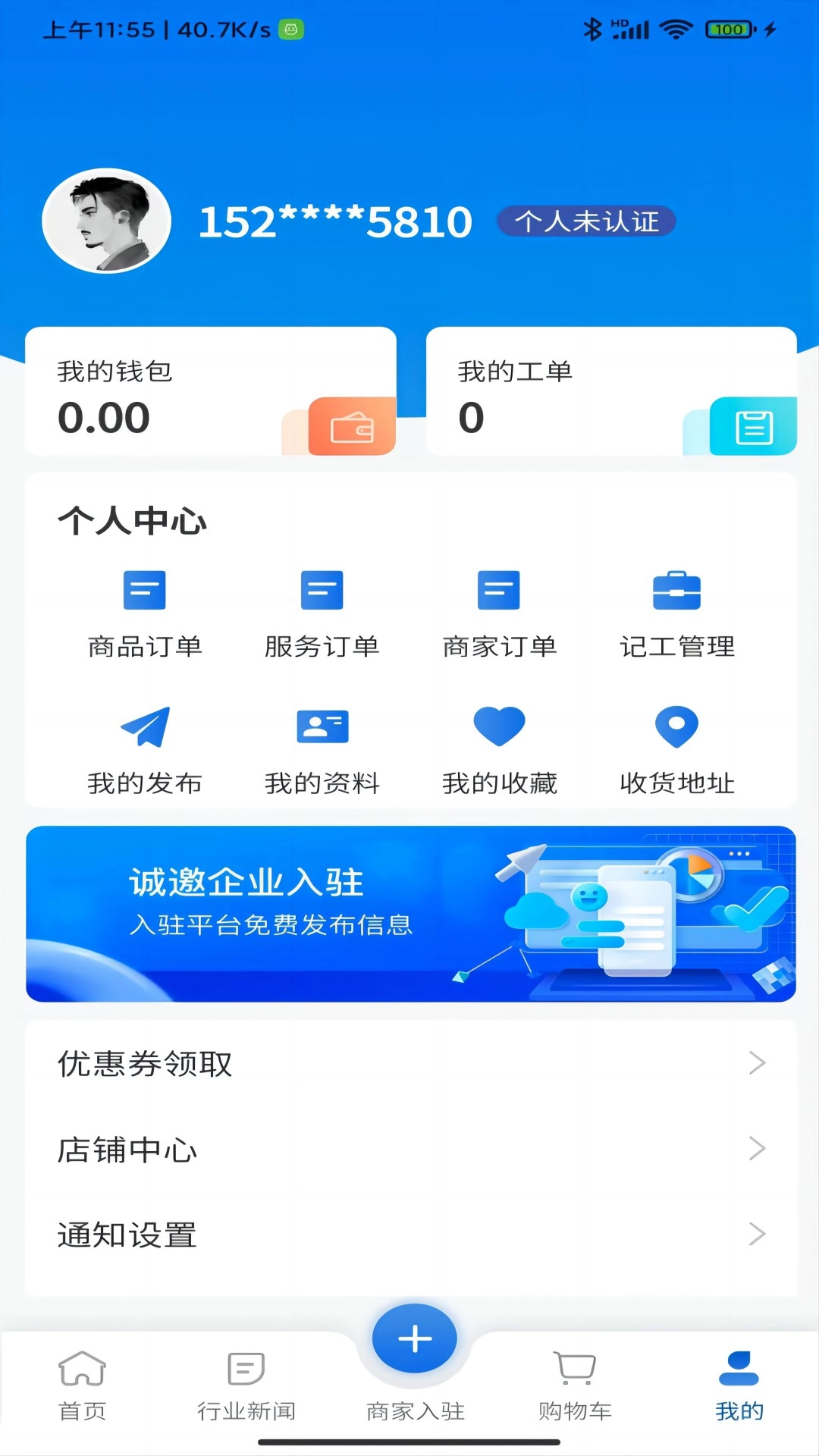Expand the 通知设置 row chevron
This screenshot has height=1456, width=819.
(x=757, y=1235)
